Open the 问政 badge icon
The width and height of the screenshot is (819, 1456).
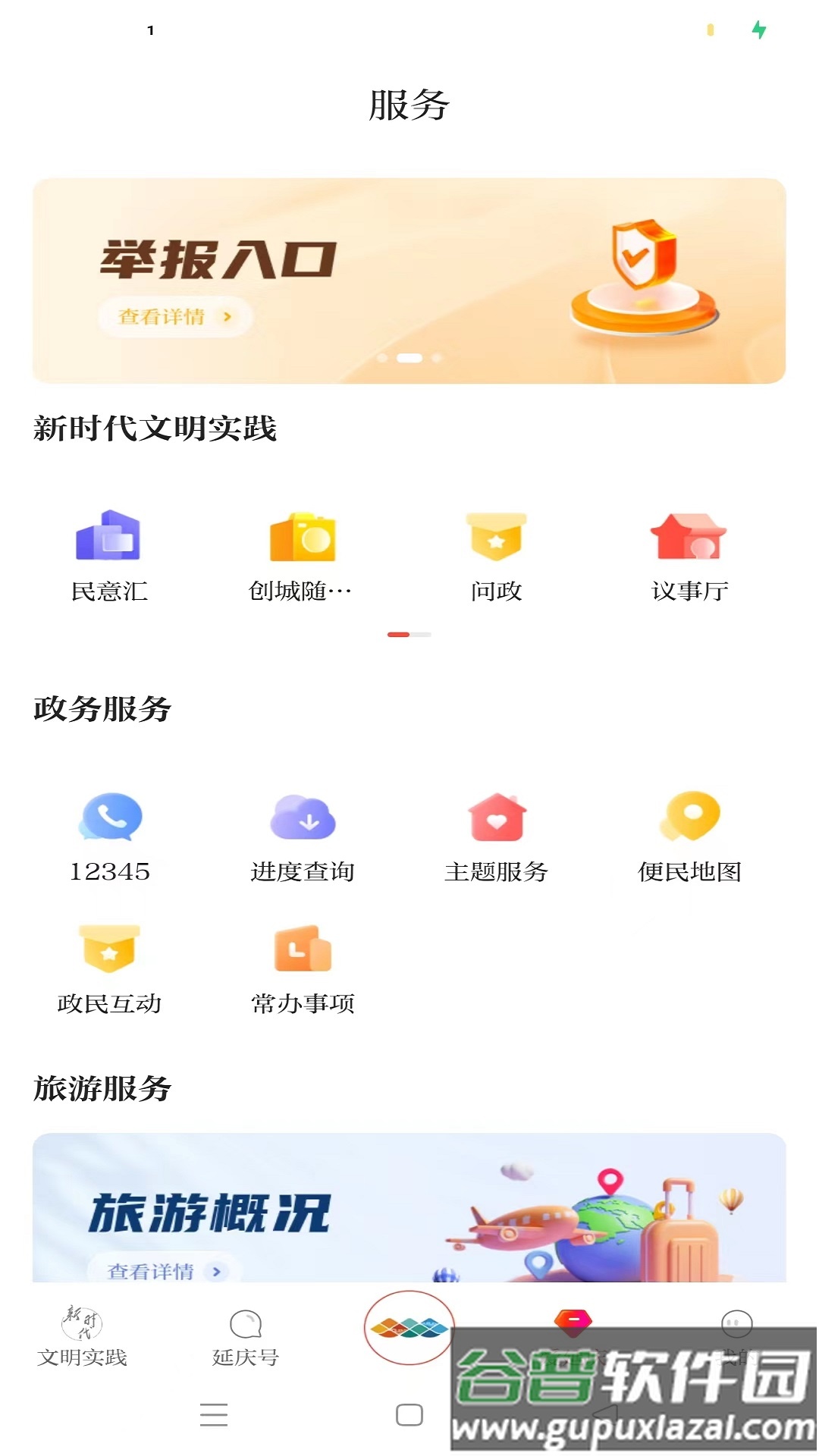tap(497, 538)
